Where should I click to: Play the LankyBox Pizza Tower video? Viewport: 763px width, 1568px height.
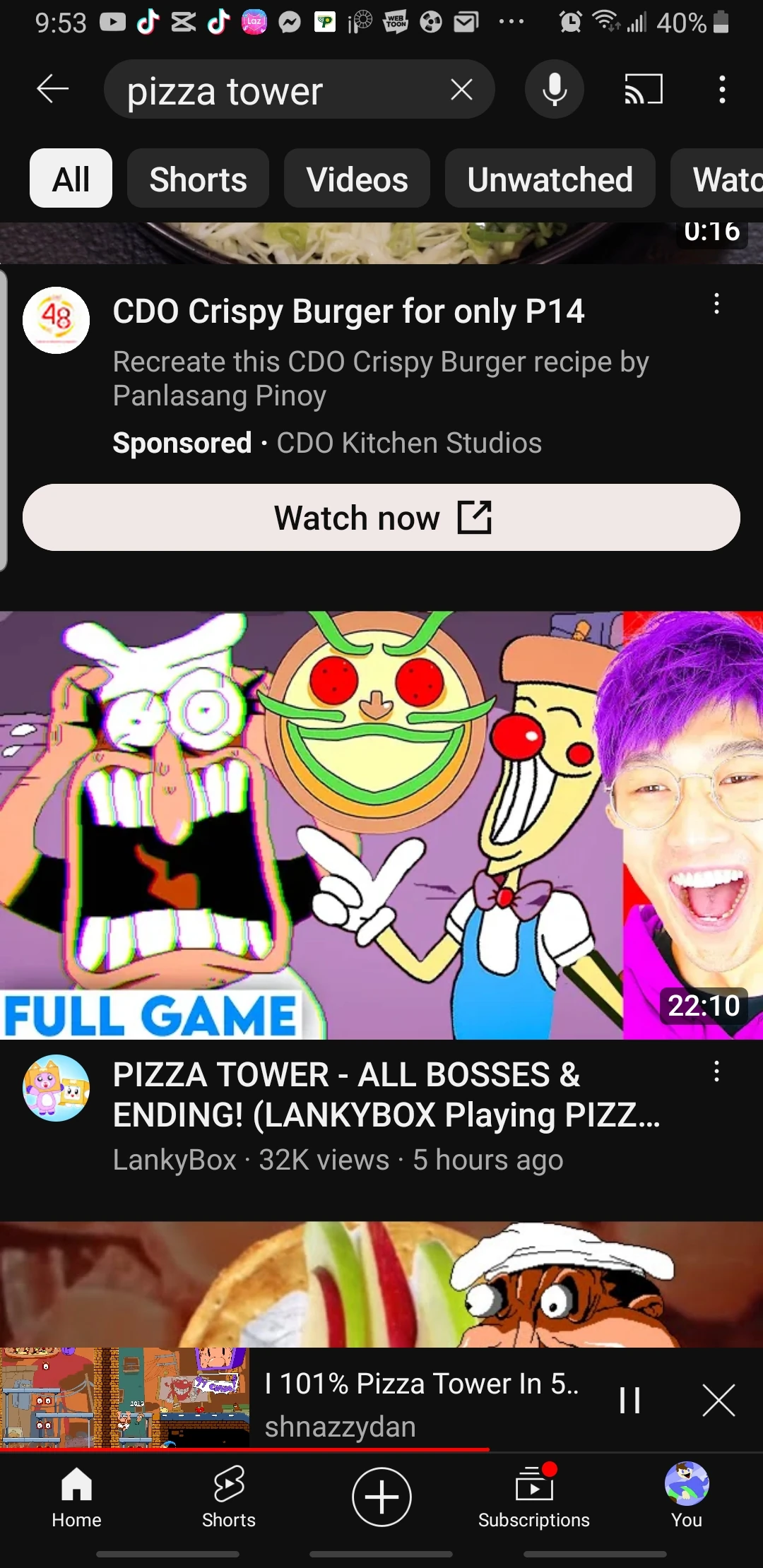[x=381, y=824]
